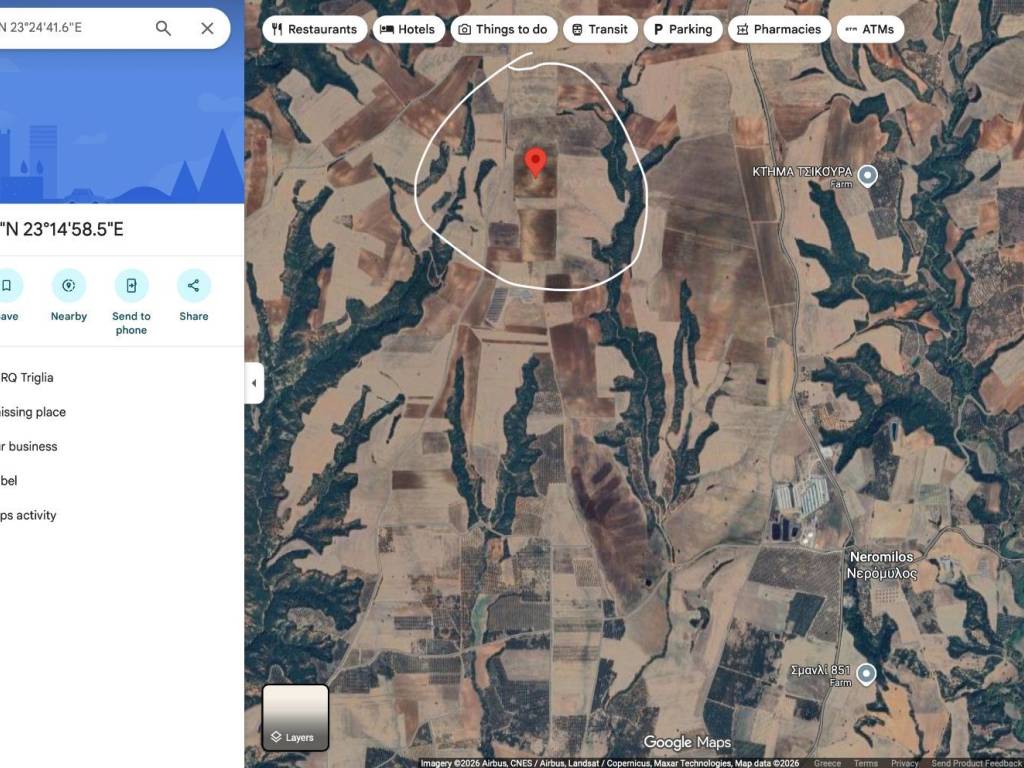Open Send Product Feedback link
The height and width of the screenshot is (768, 1024).
tap(976, 763)
